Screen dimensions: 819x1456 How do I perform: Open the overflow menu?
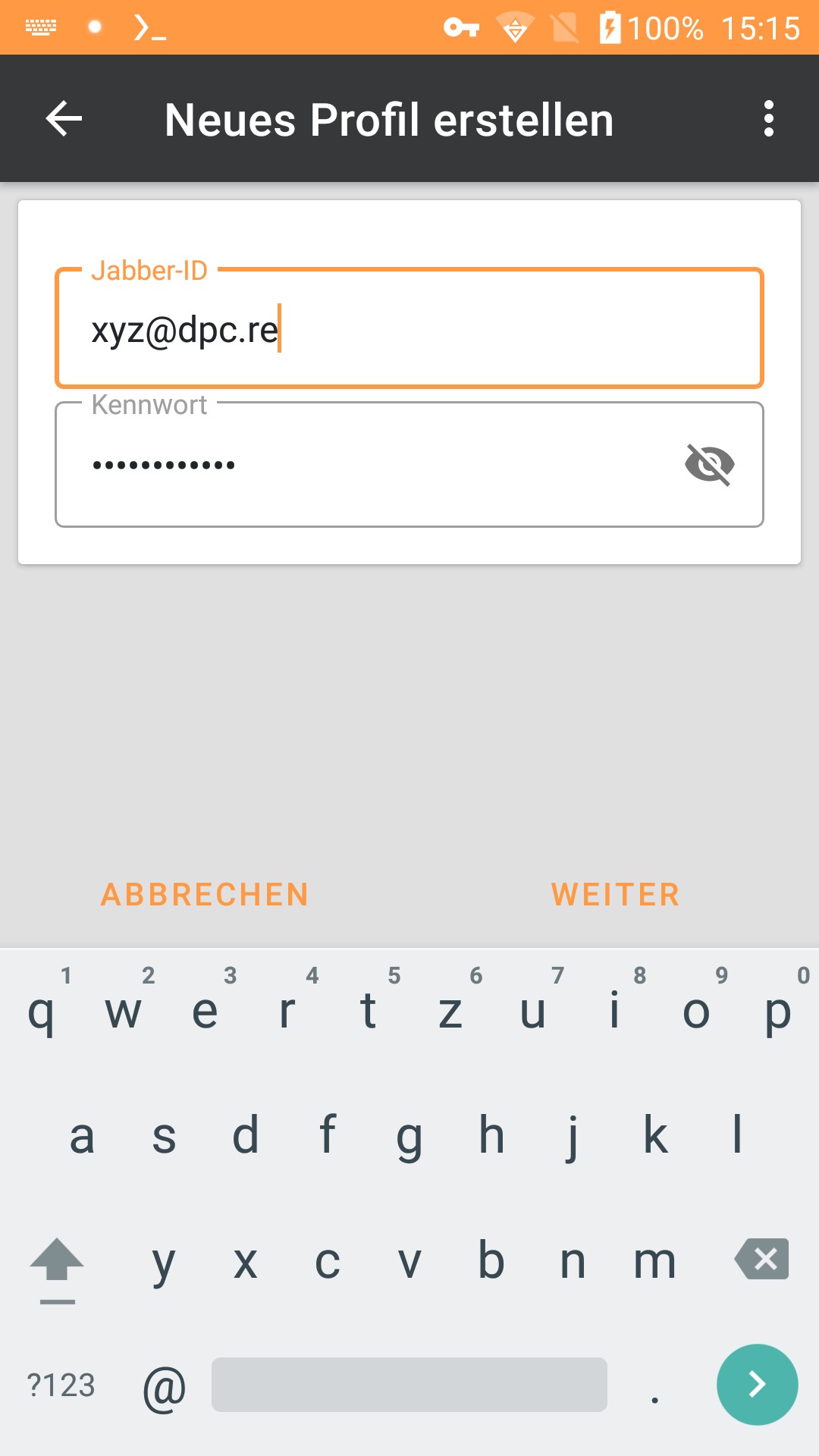click(x=769, y=119)
